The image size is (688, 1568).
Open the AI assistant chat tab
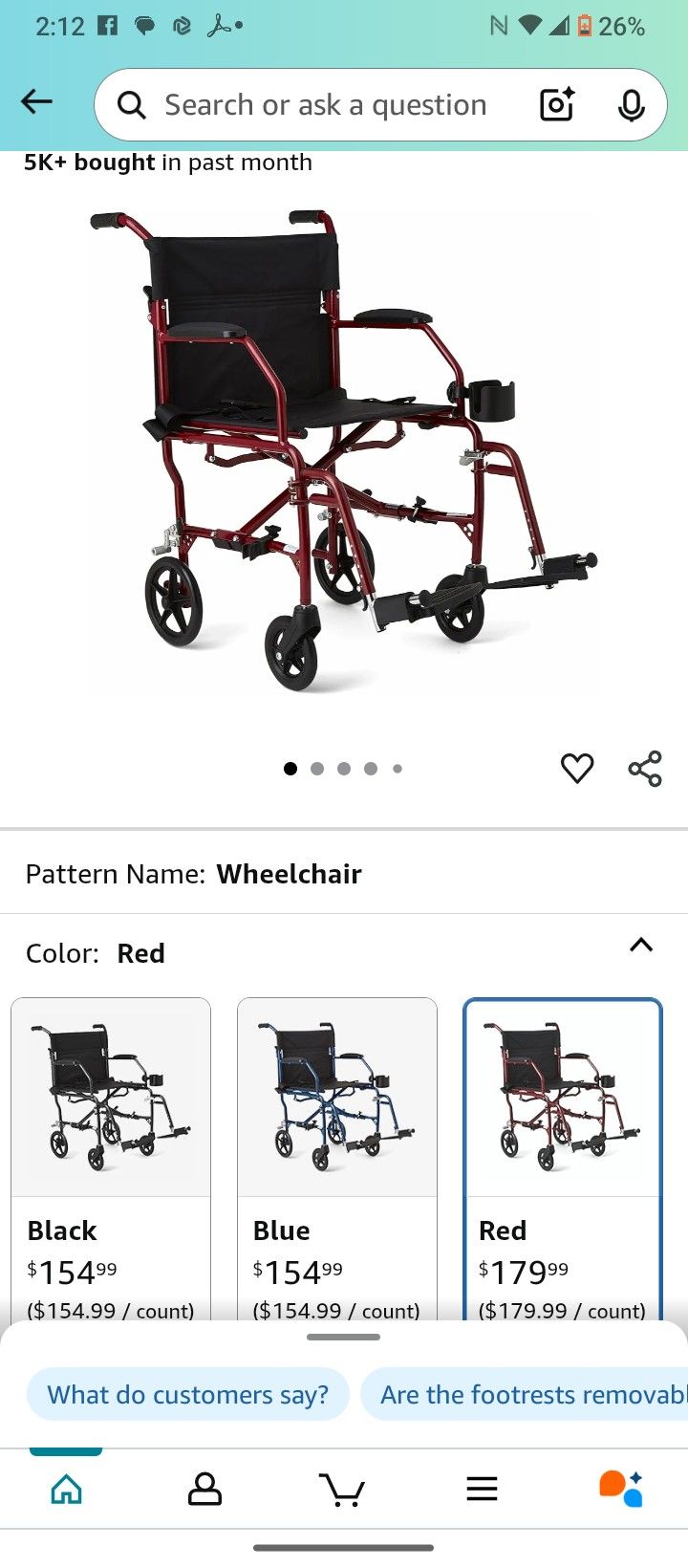click(x=621, y=1489)
